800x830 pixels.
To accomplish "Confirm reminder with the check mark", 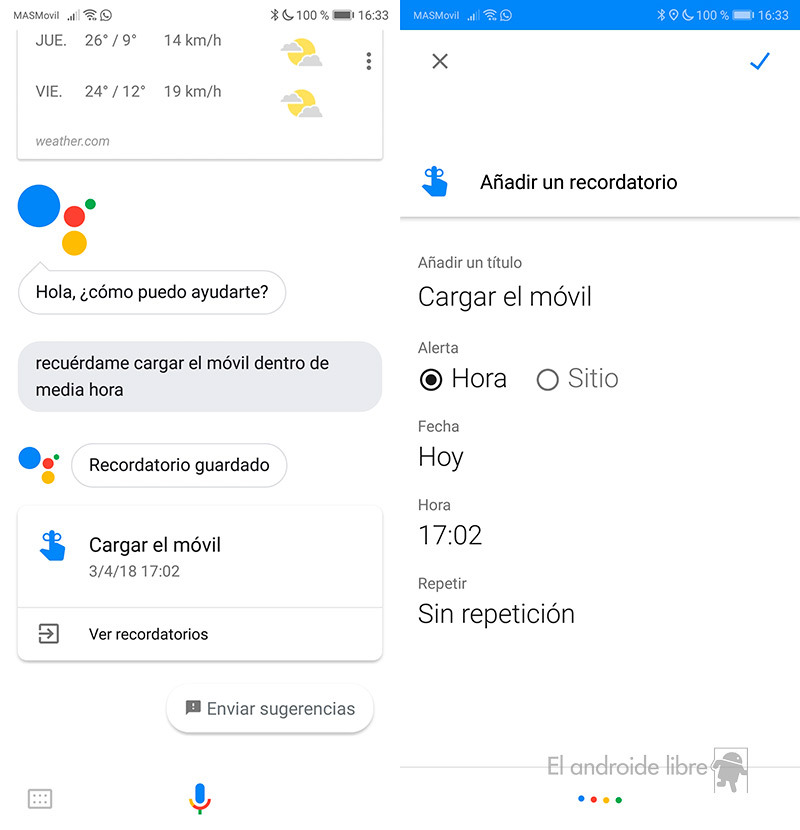I will [760, 61].
